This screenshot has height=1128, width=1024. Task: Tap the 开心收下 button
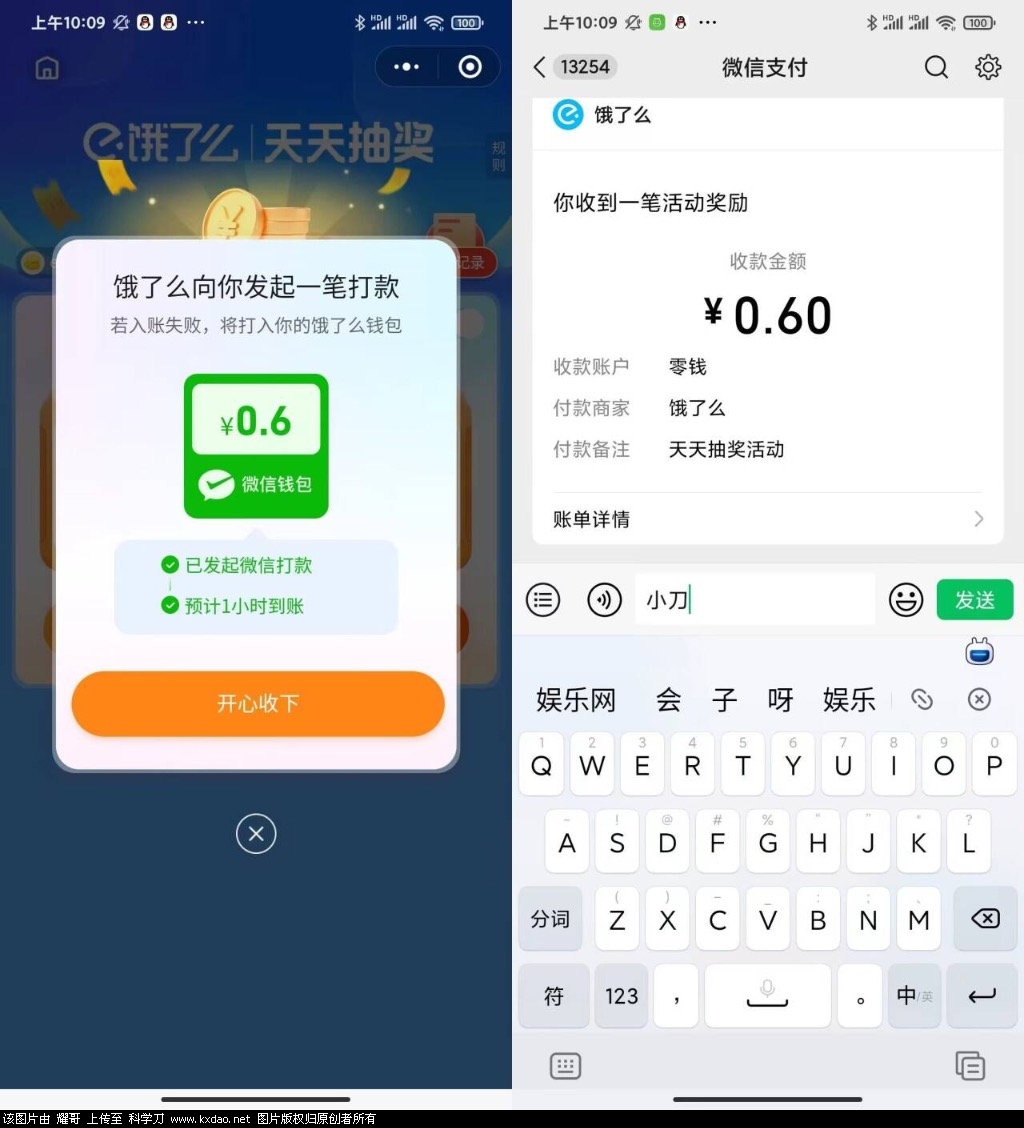click(257, 703)
